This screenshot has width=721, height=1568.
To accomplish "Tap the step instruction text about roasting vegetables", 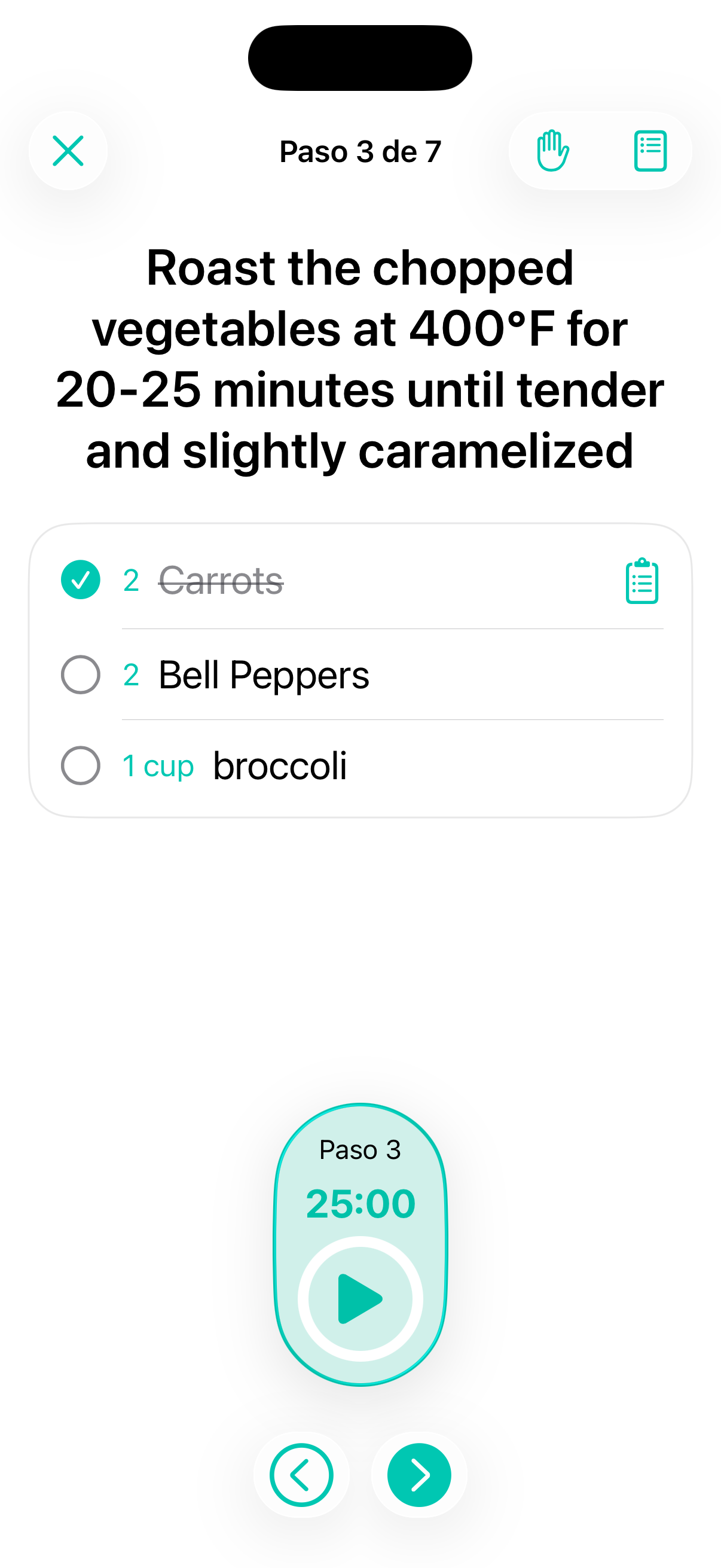I will click(x=361, y=359).
